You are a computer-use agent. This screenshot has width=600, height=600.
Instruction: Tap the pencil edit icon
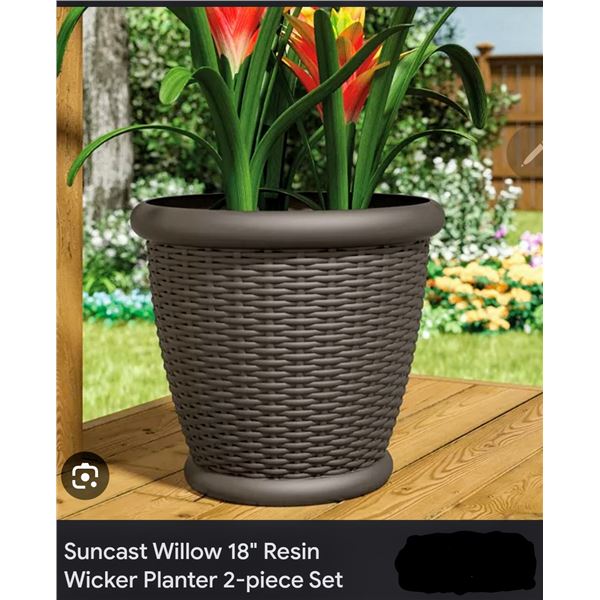pyautogui.click(x=529, y=151)
